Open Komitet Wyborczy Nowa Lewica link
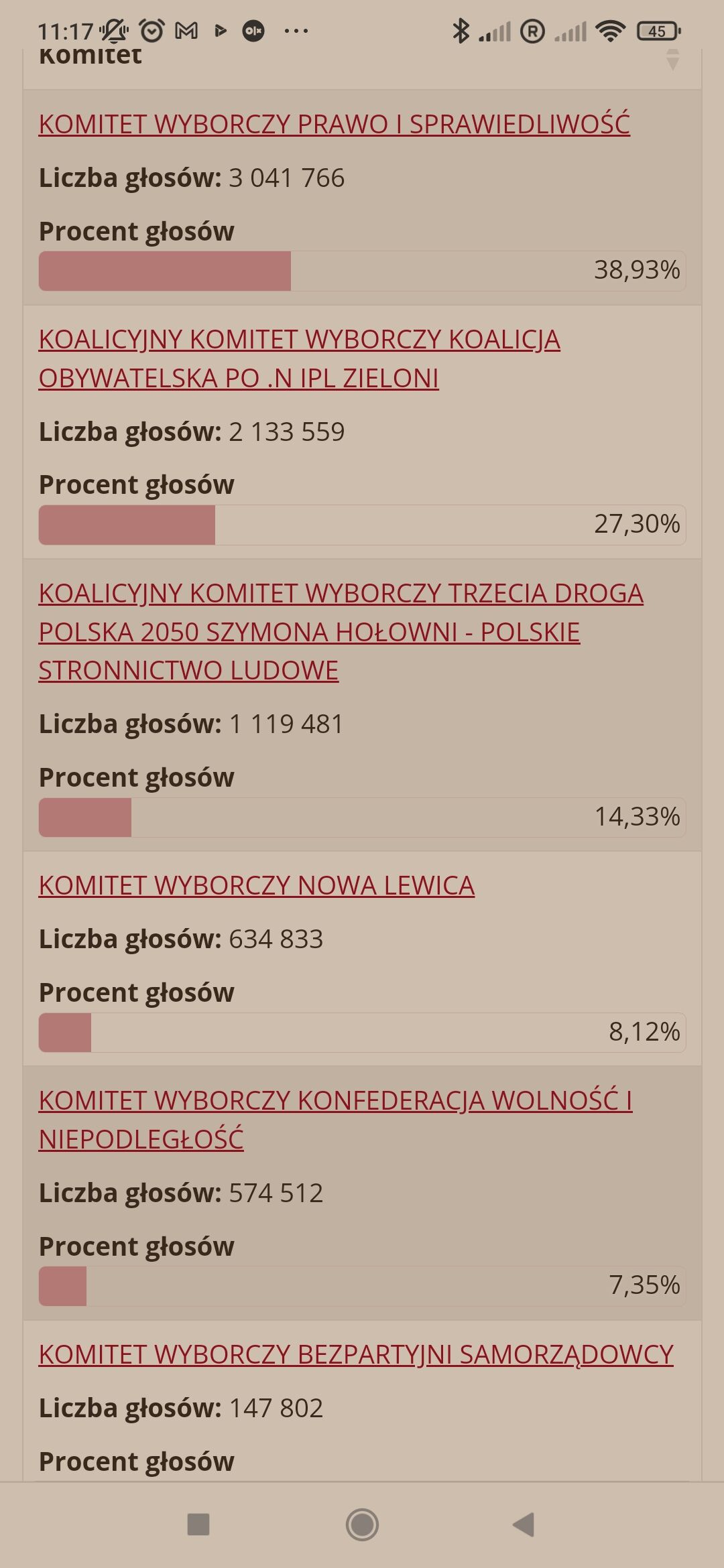Viewport: 724px width, 1568px height. (257, 885)
